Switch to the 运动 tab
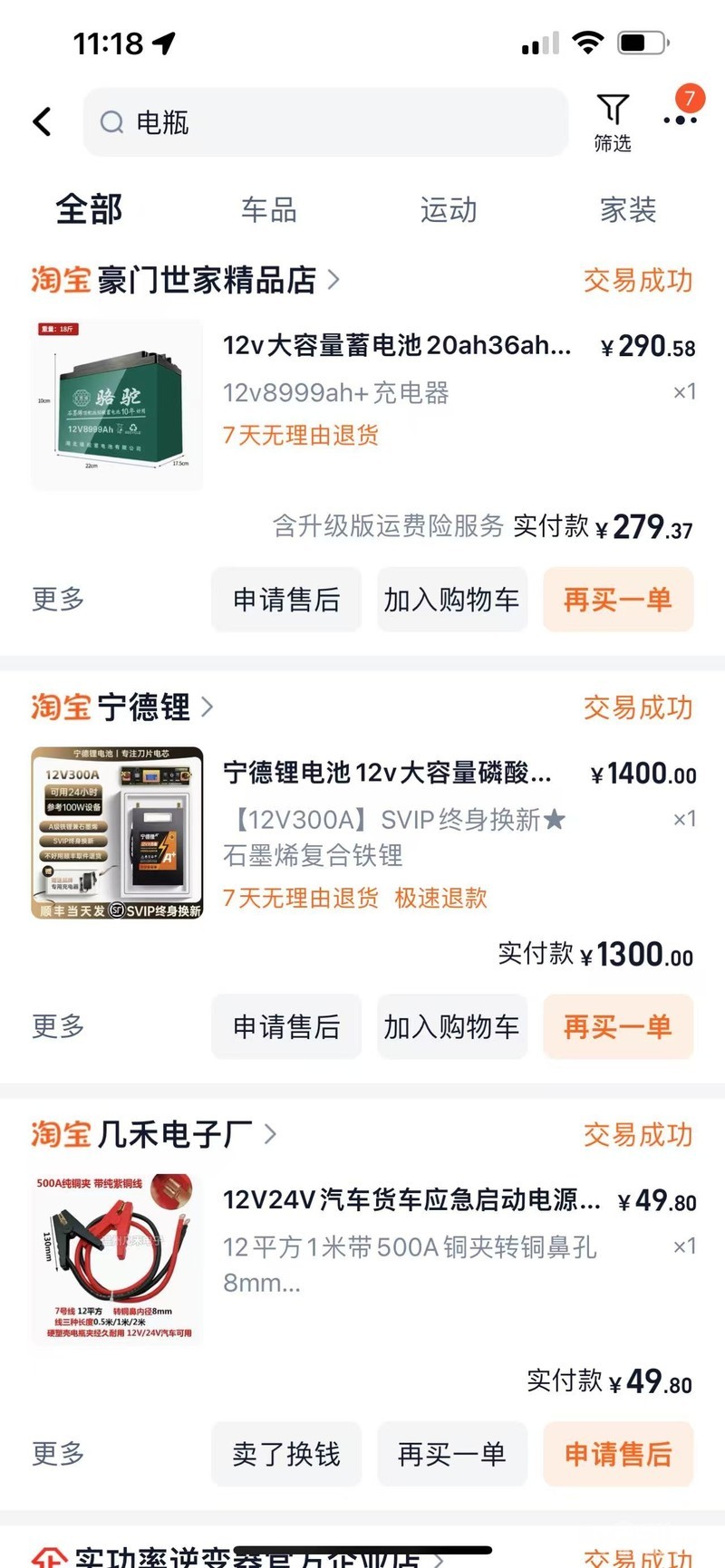Viewport: 725px width, 1568px height. click(449, 210)
